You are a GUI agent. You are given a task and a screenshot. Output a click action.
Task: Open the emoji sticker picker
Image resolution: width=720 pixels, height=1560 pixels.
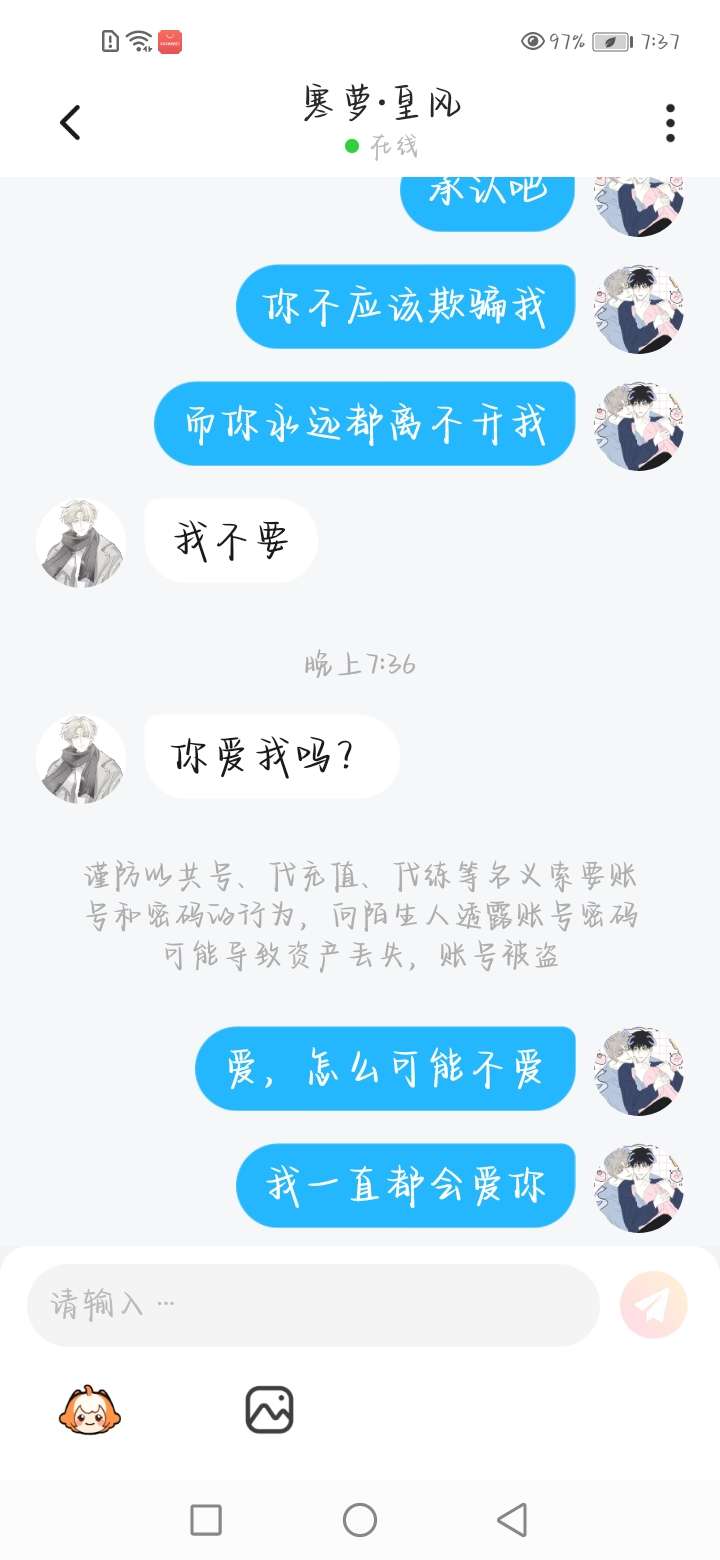[x=91, y=1411]
